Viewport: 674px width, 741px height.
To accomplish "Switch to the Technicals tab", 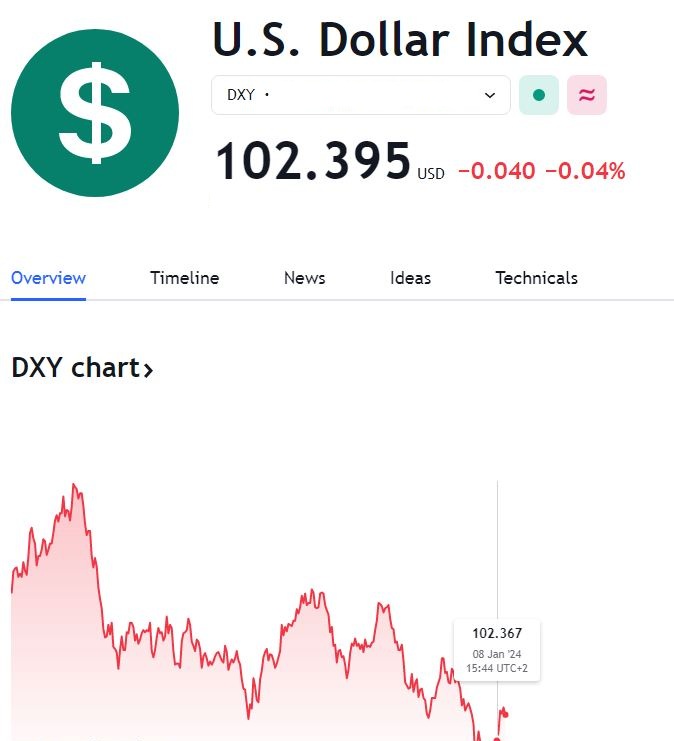I will [x=536, y=278].
